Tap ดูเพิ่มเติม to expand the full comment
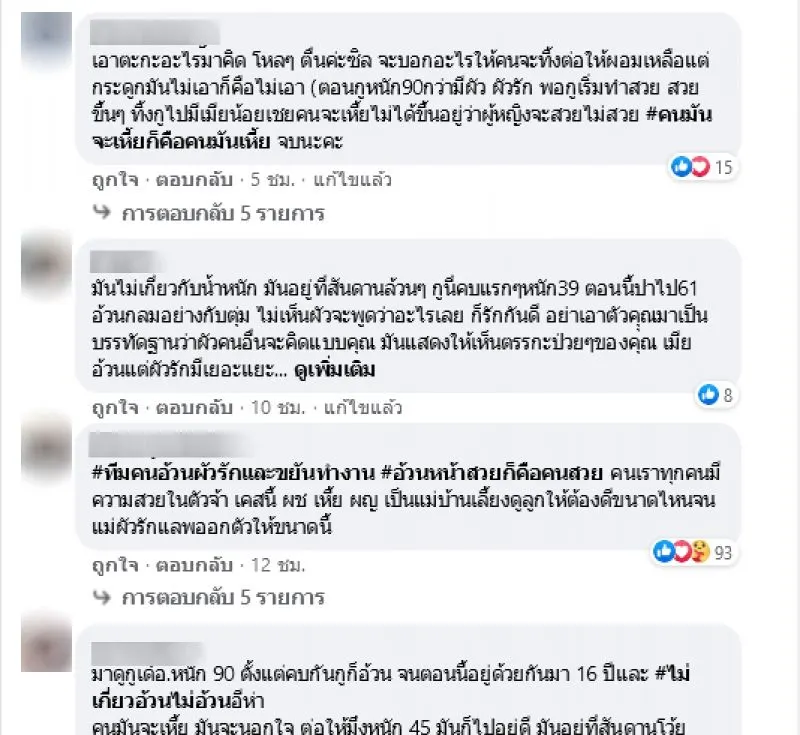 tap(342, 369)
